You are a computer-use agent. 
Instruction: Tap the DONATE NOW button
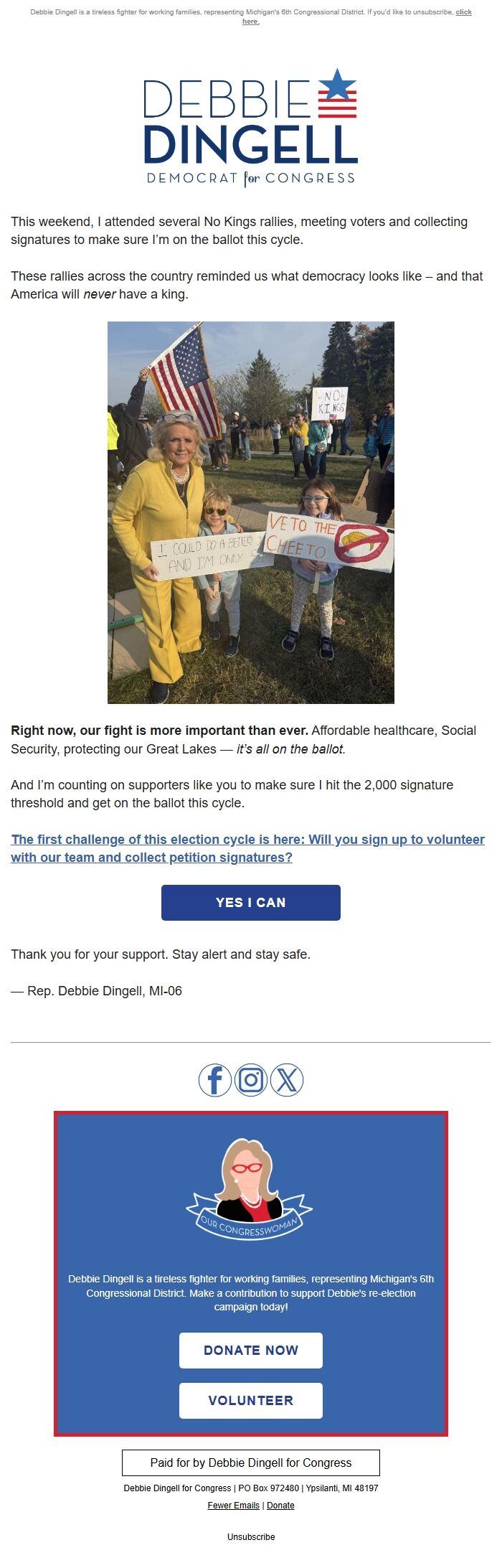251,1351
